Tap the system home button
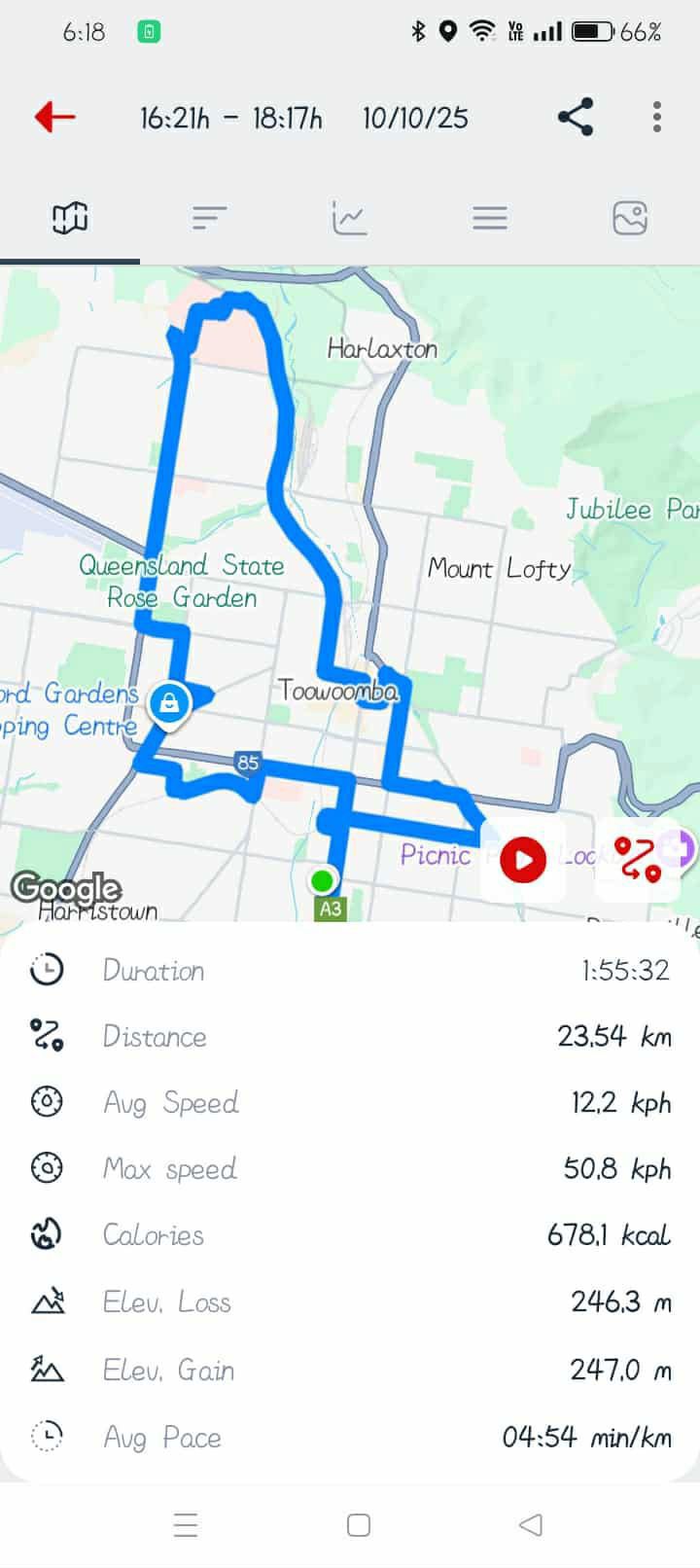The image size is (700, 1568). [359, 1525]
